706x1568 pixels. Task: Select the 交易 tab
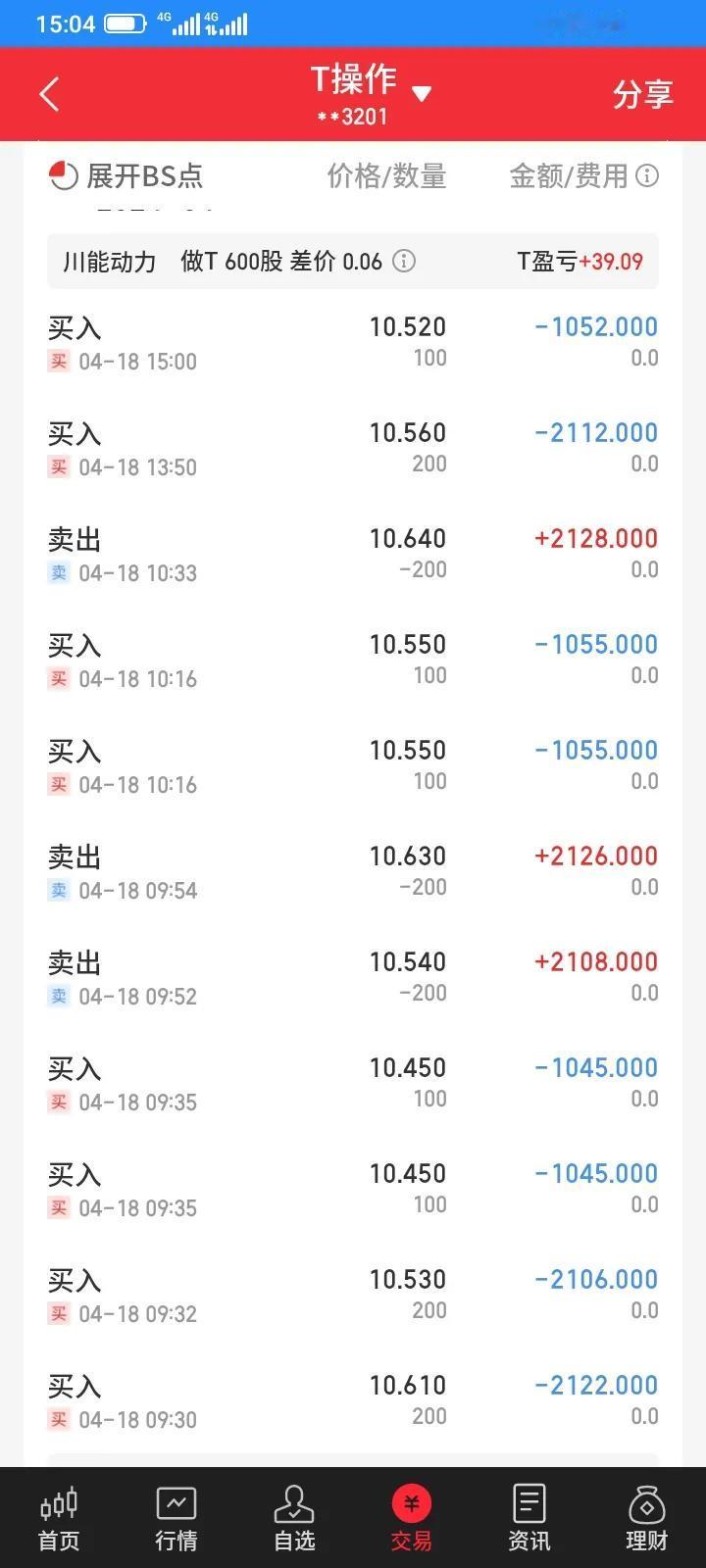[412, 1518]
